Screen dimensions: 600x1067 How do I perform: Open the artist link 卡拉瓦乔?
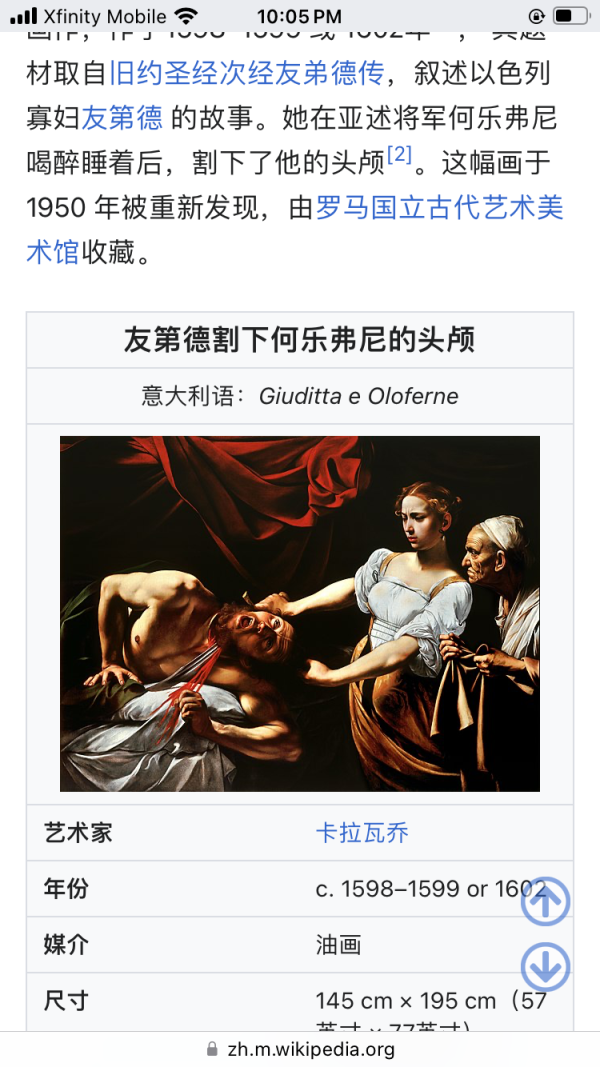tap(362, 833)
